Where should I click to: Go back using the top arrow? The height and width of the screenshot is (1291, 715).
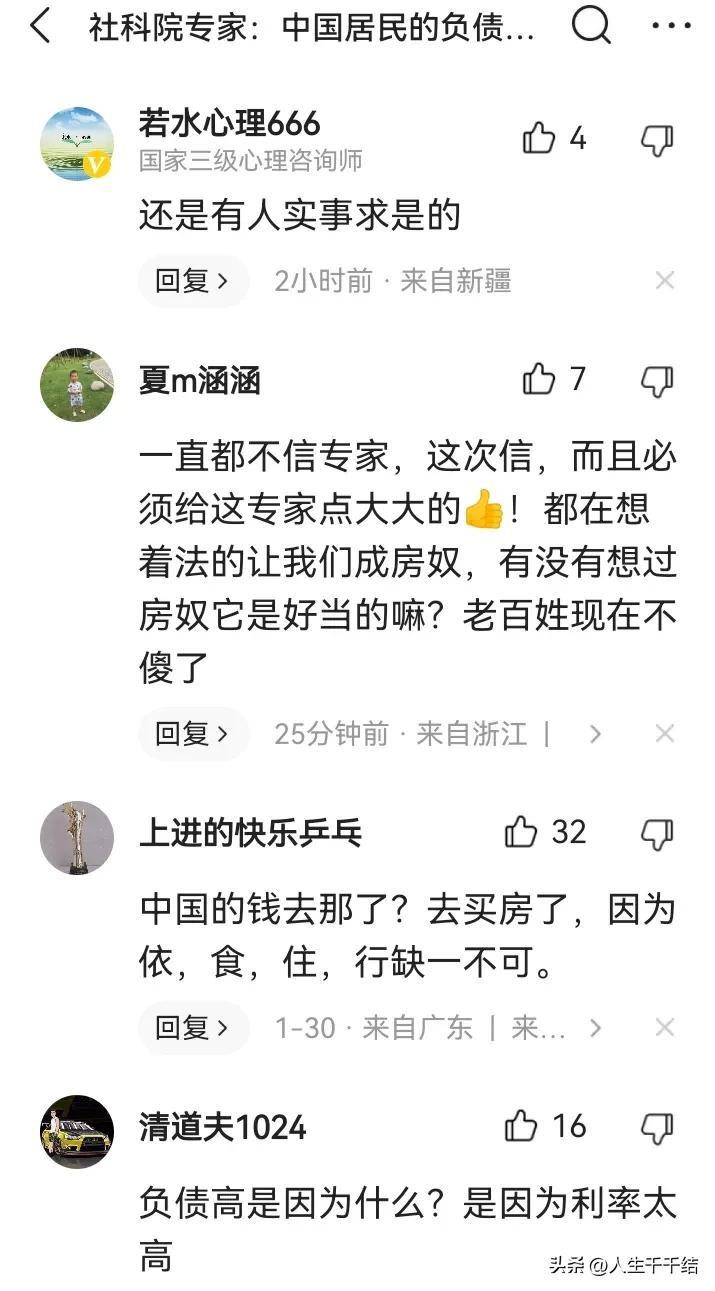(40, 27)
